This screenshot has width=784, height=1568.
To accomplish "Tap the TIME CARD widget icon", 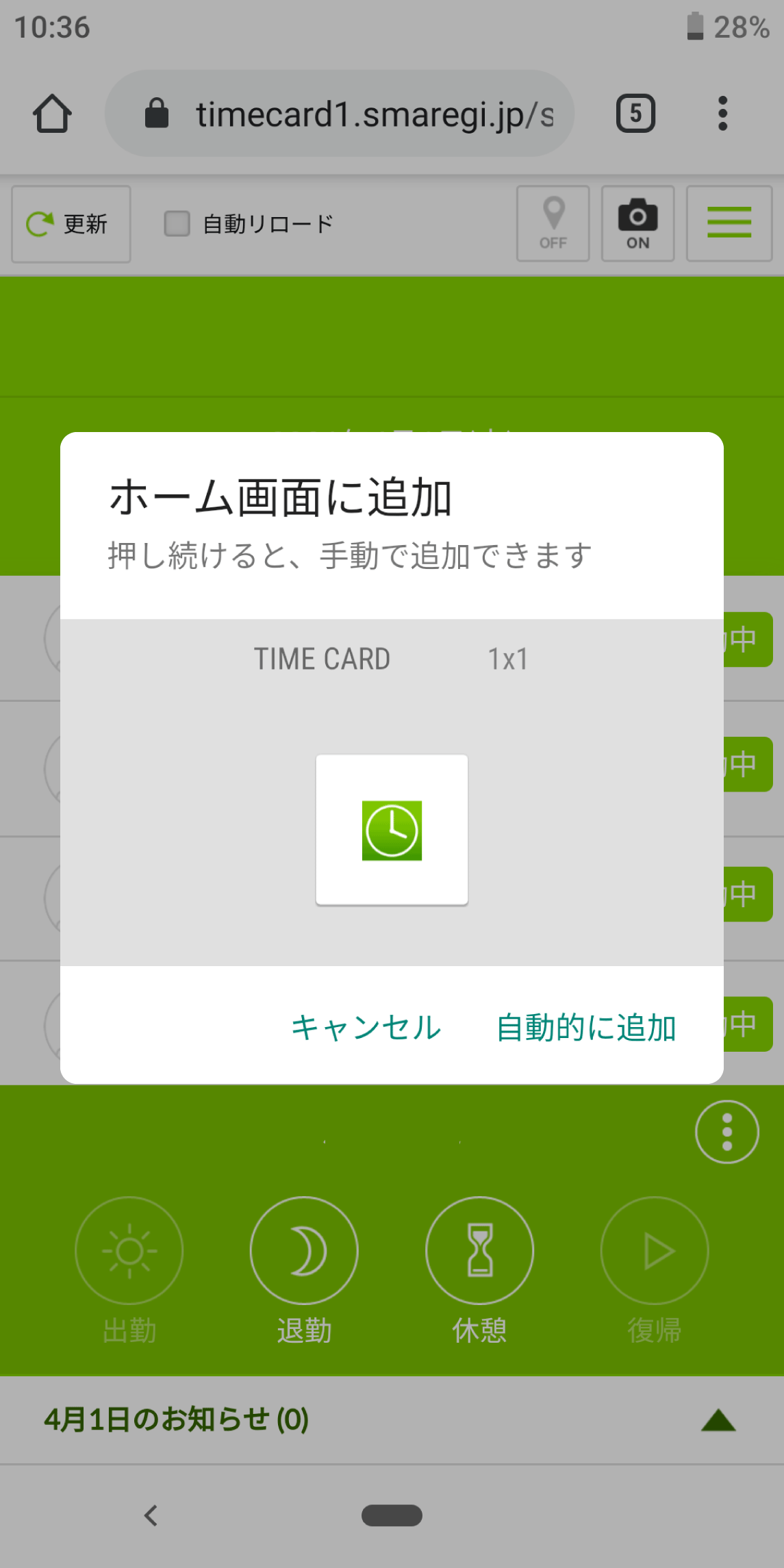I will click(392, 830).
